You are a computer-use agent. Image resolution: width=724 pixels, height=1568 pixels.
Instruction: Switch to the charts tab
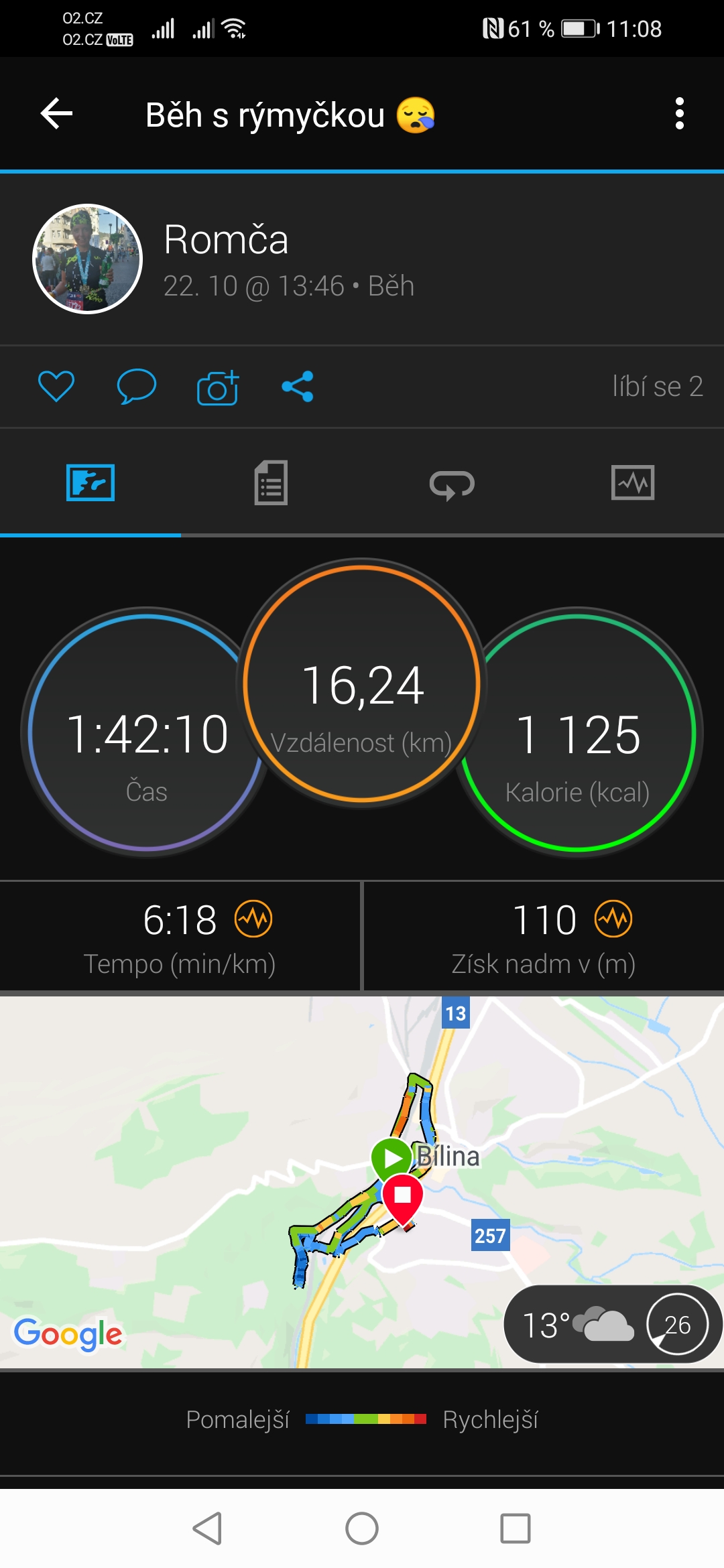(x=633, y=482)
